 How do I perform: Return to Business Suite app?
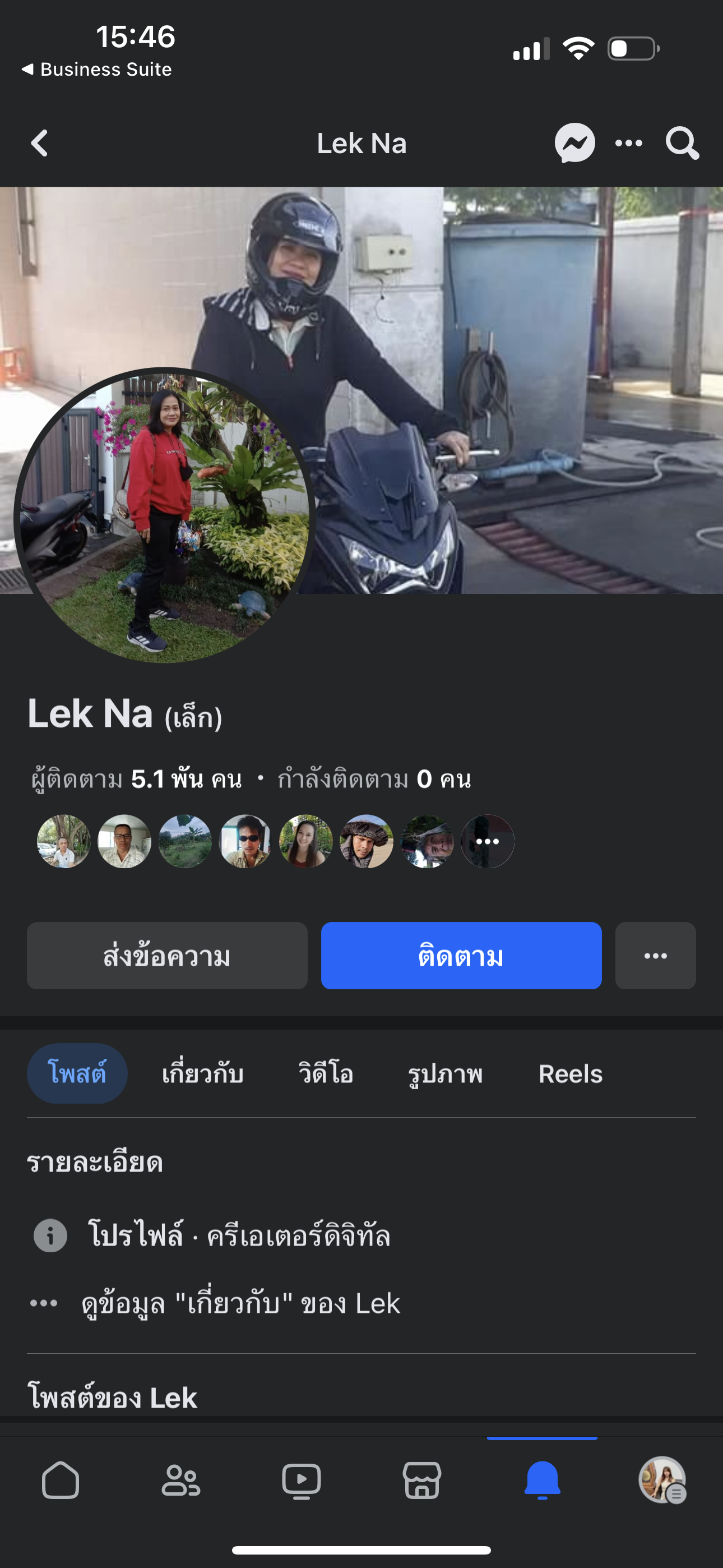coord(98,70)
